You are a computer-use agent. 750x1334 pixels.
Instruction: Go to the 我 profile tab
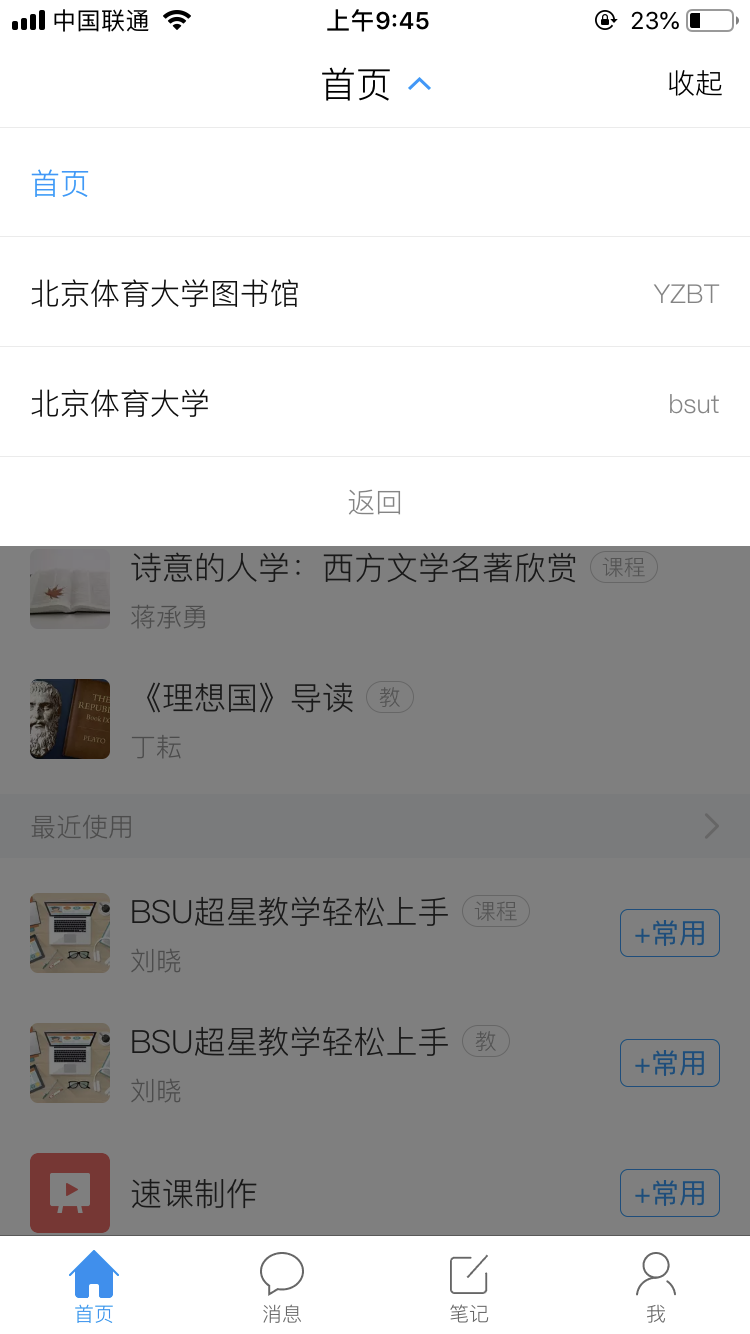656,1287
